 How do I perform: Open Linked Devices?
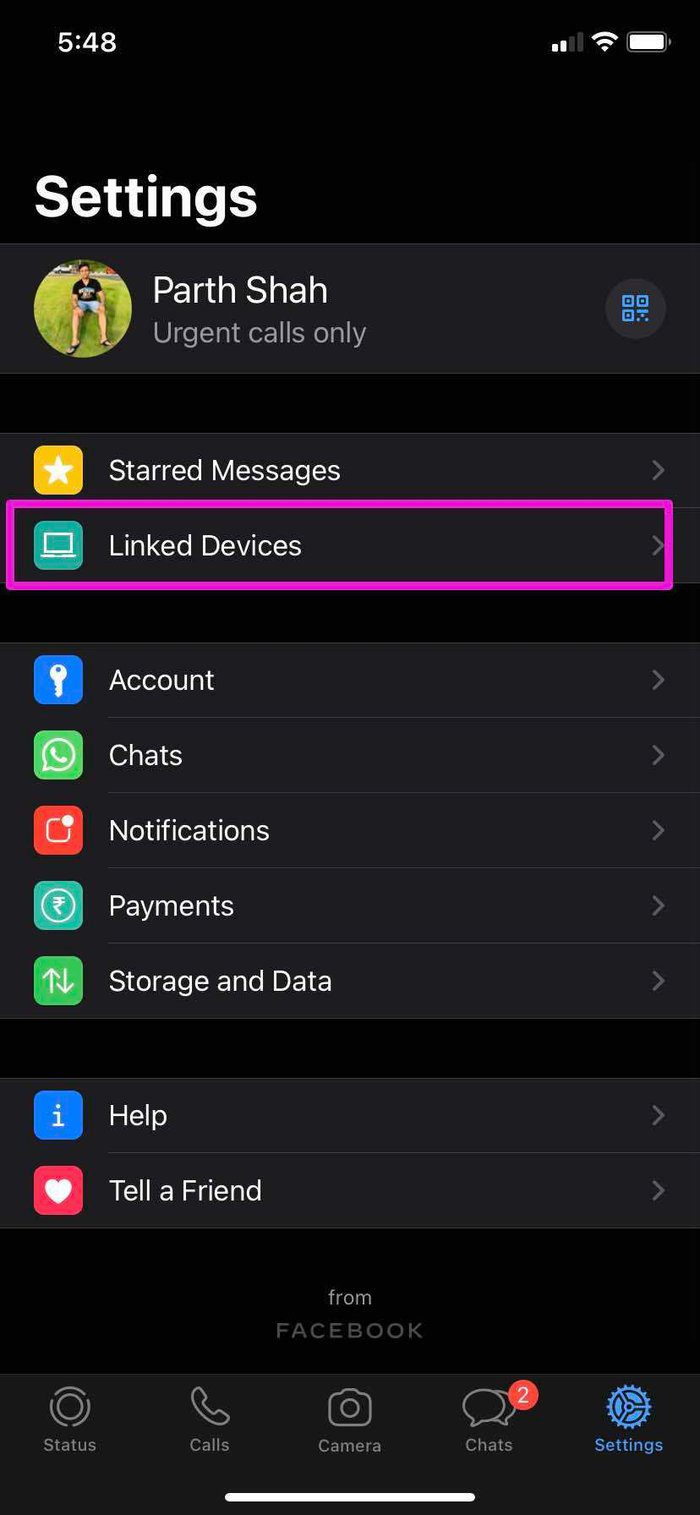(350, 545)
